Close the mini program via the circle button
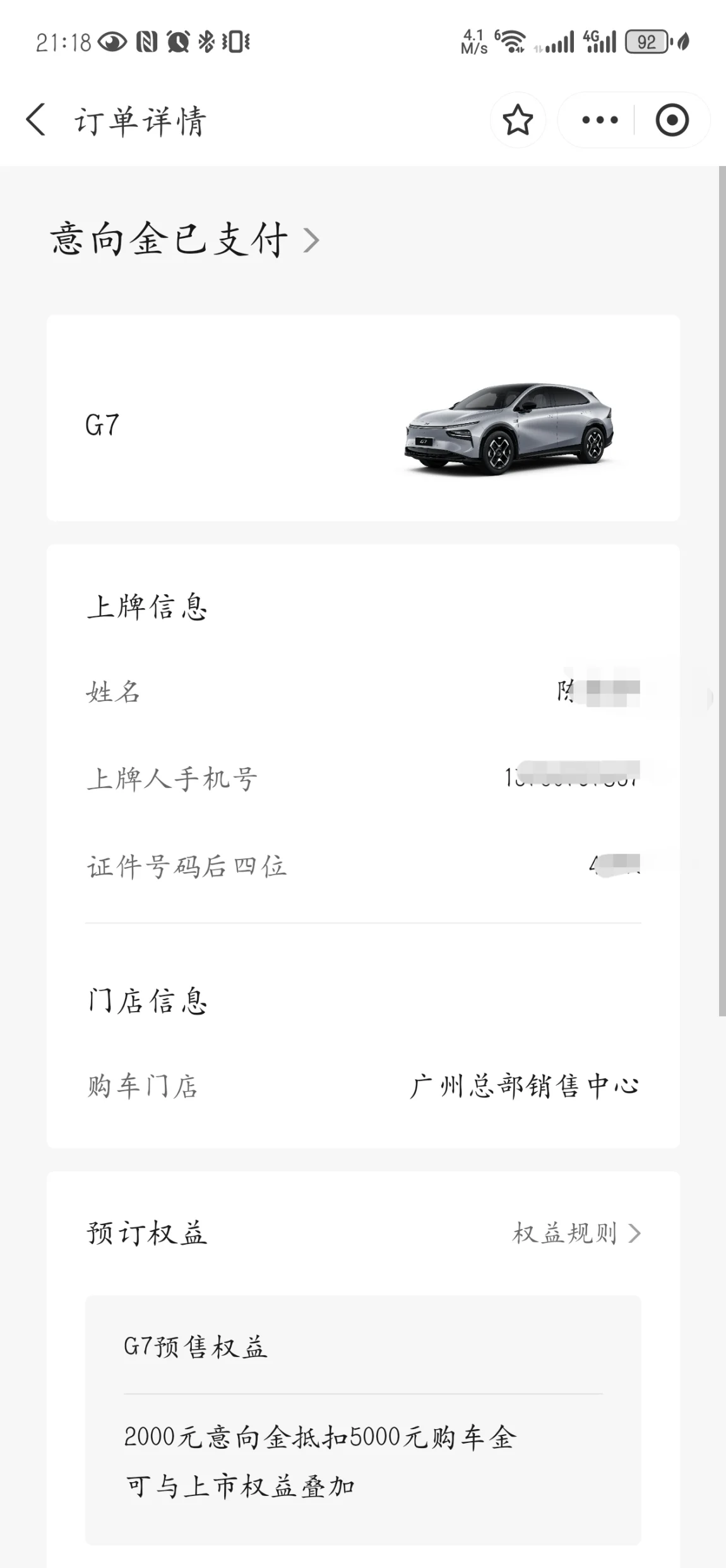This screenshot has width=726, height=1568. (x=672, y=120)
